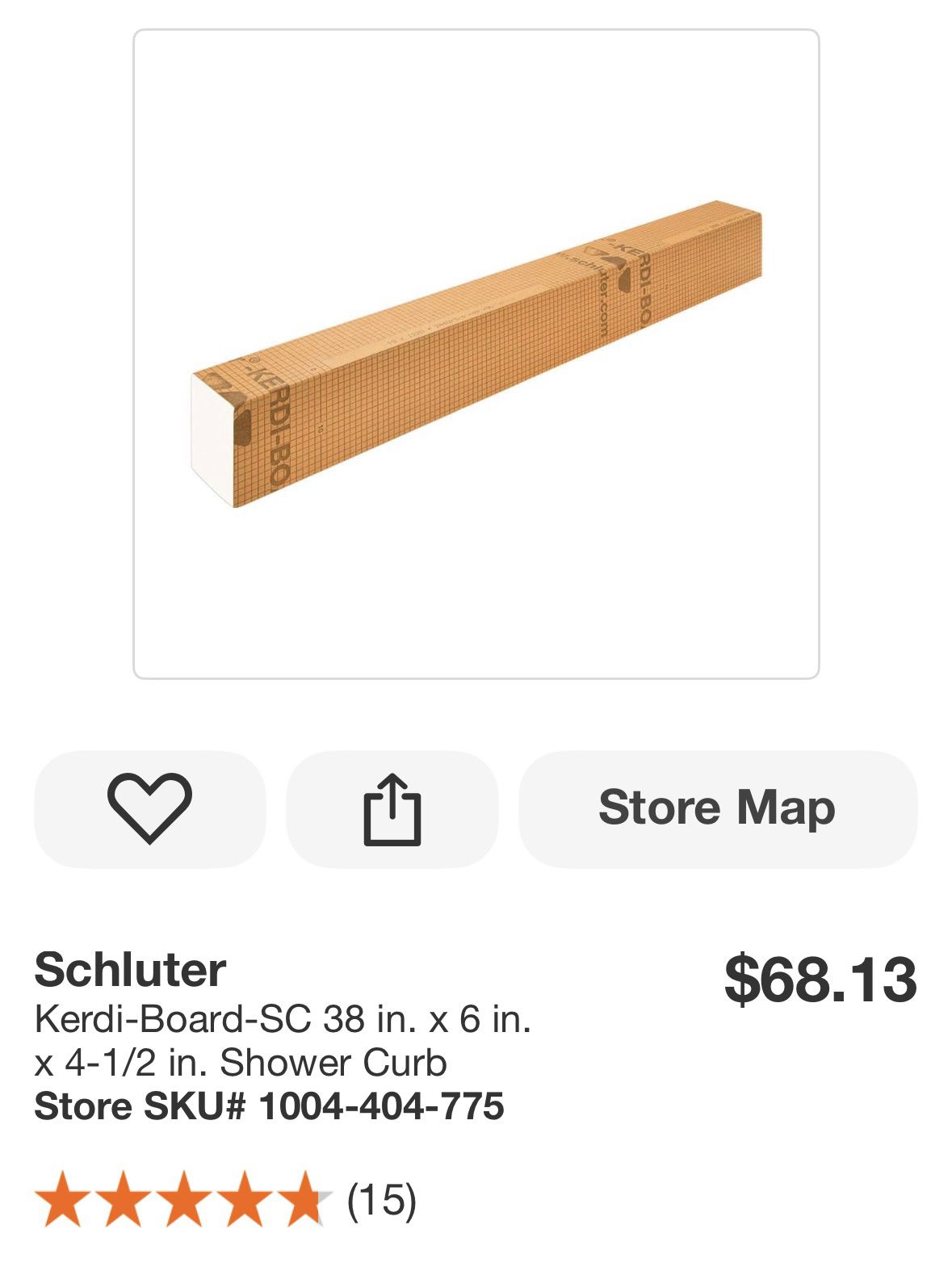Save the shower curb to favorites

(149, 808)
